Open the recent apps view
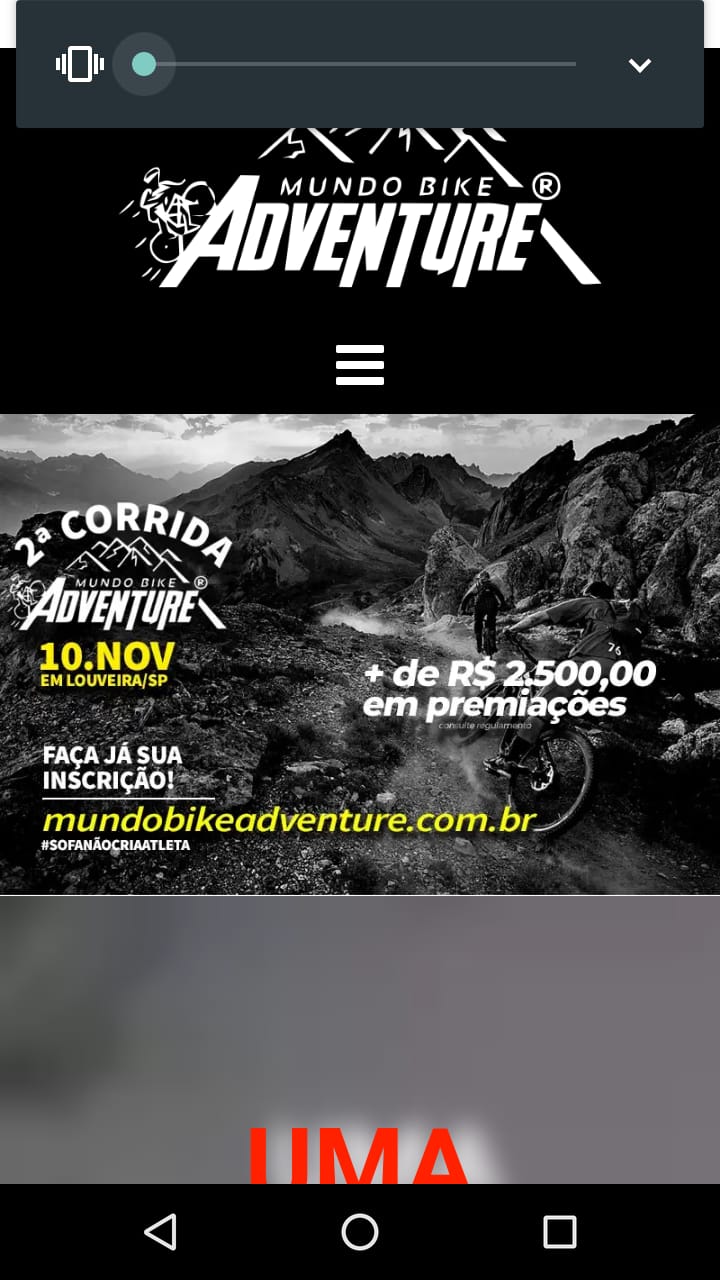Image resolution: width=720 pixels, height=1280 pixels. tap(559, 1232)
